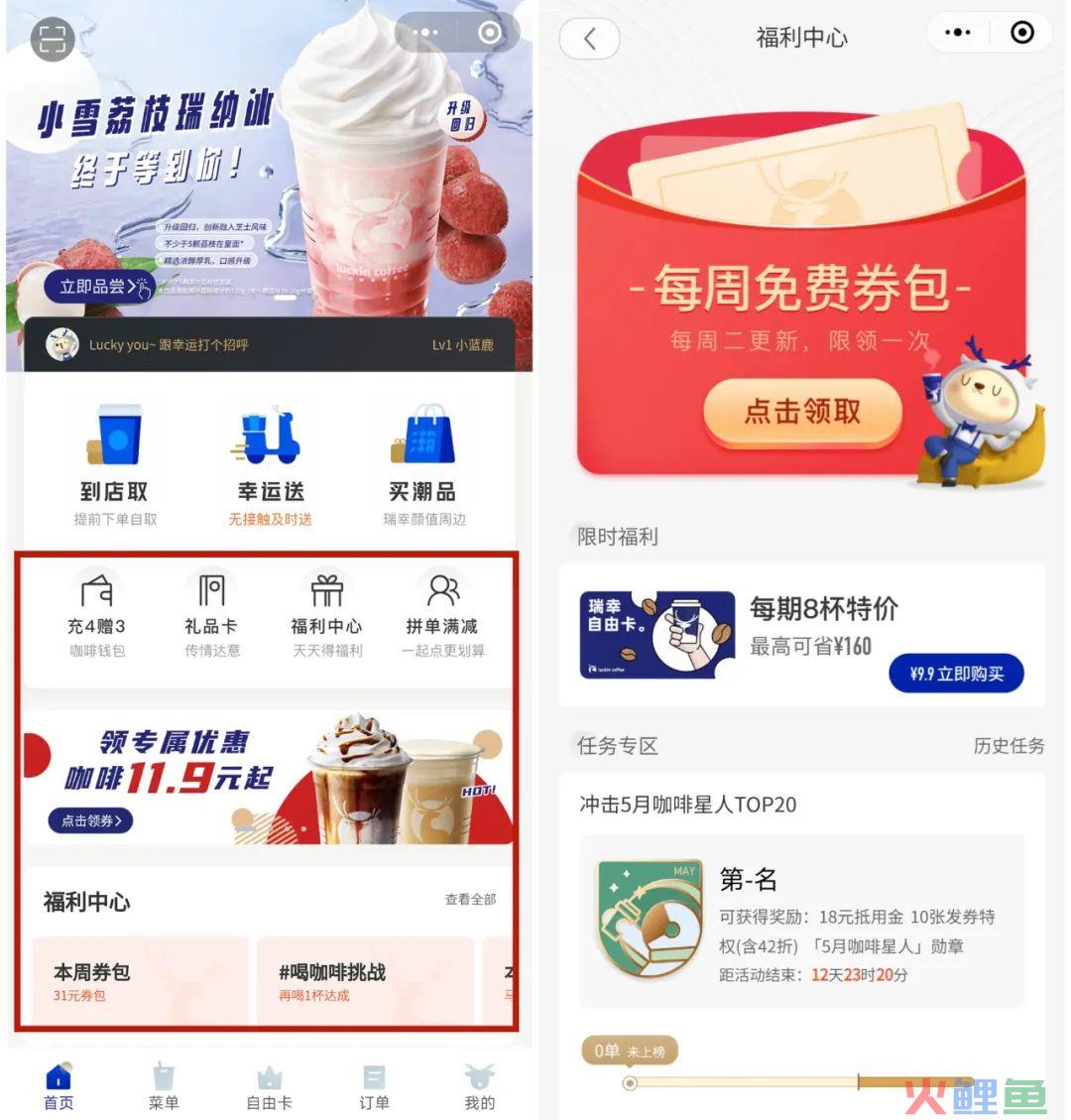Open the #喝咖啡挑战 card
Image resolution: width=1071 pixels, height=1120 pixels.
(365, 980)
